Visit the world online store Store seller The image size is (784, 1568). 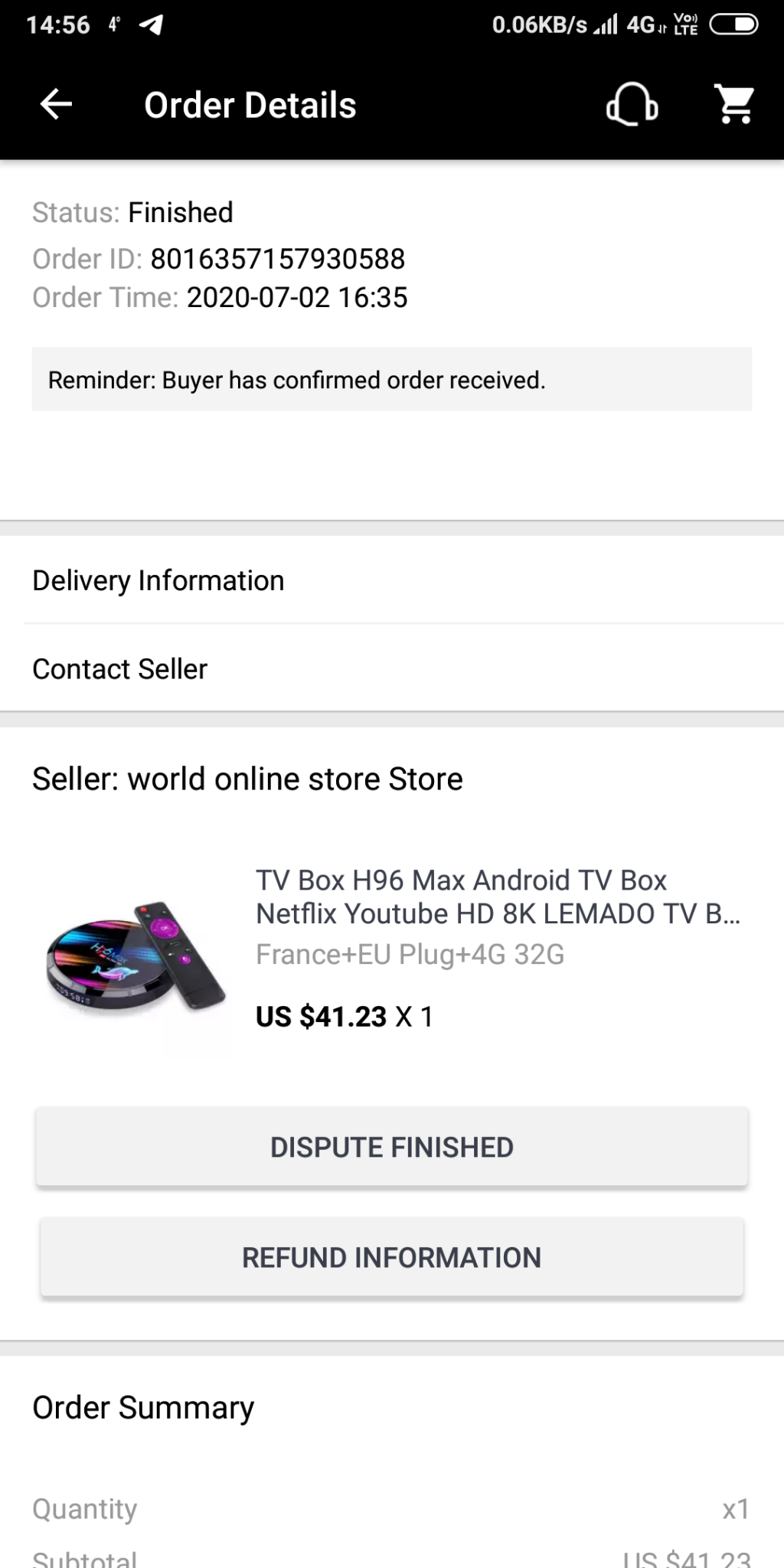point(247,779)
